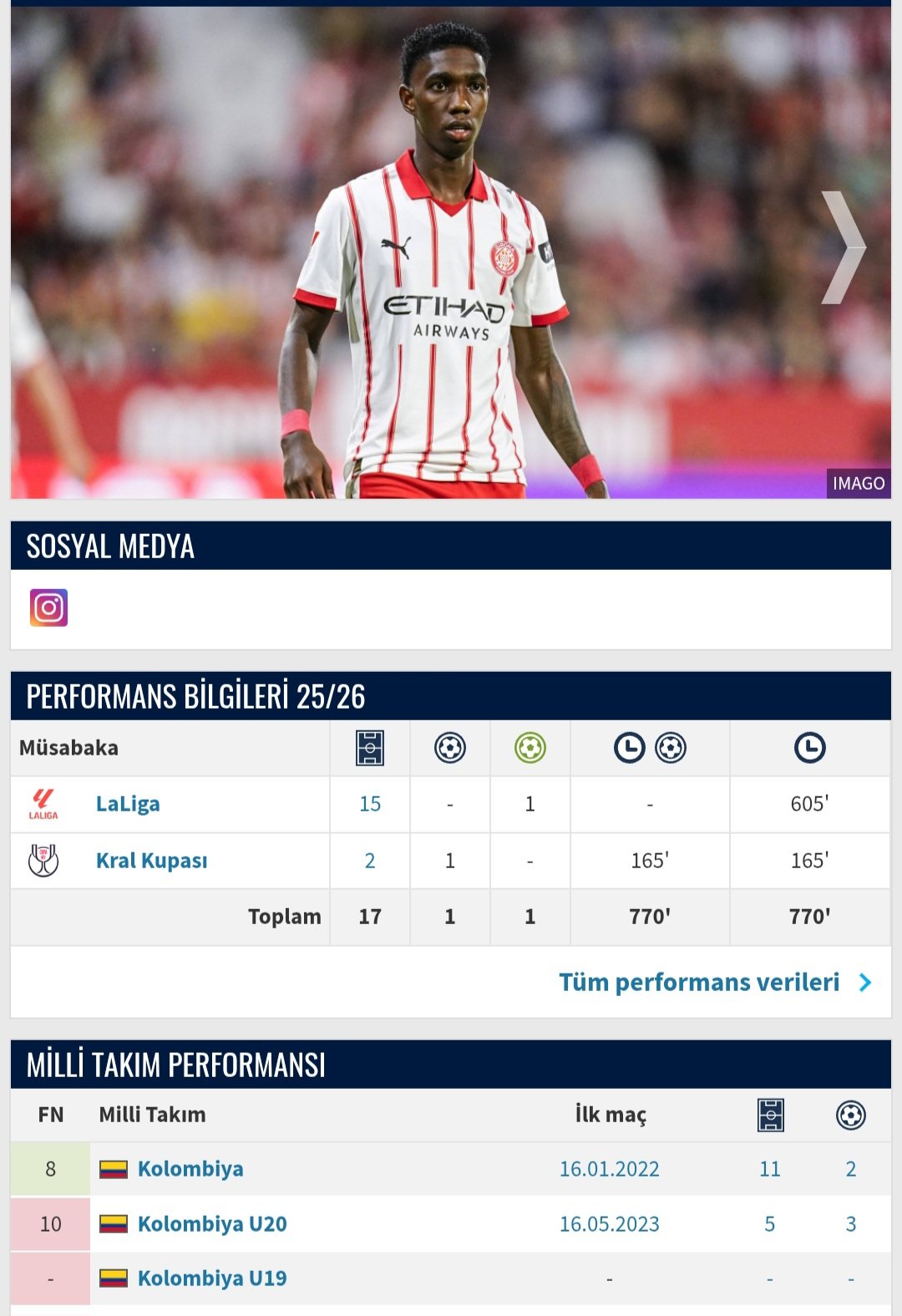
Task: View the 11 Kolombiya appearances
Action: pyautogui.click(x=770, y=1169)
